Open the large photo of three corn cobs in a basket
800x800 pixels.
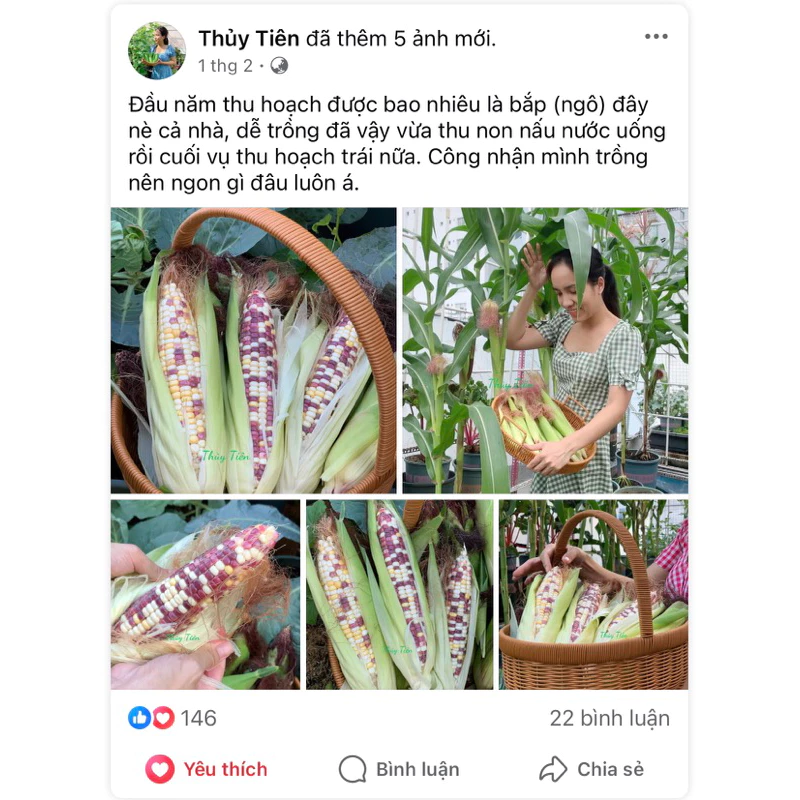[254, 350]
